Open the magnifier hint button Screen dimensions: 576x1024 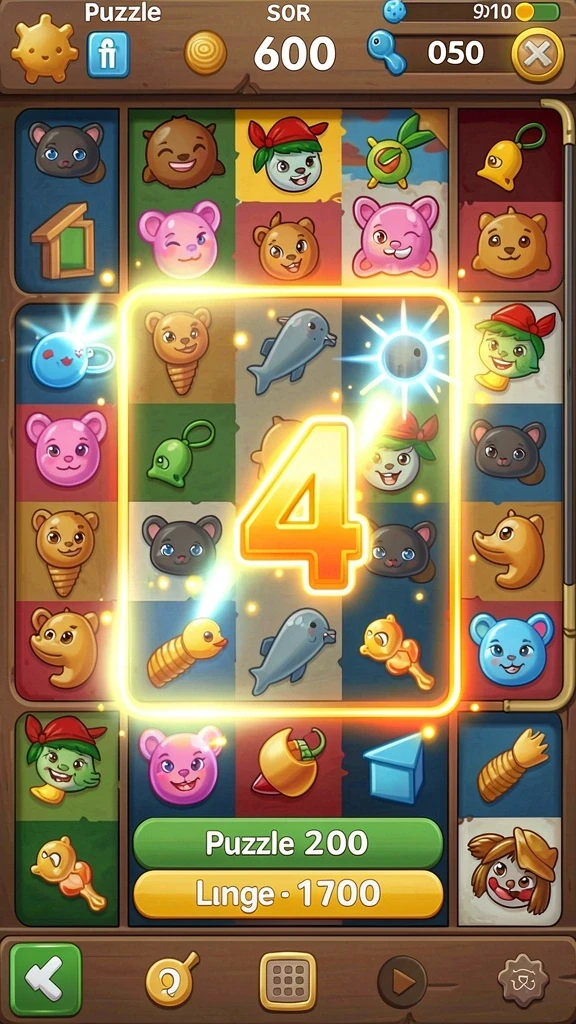[x=171, y=979]
